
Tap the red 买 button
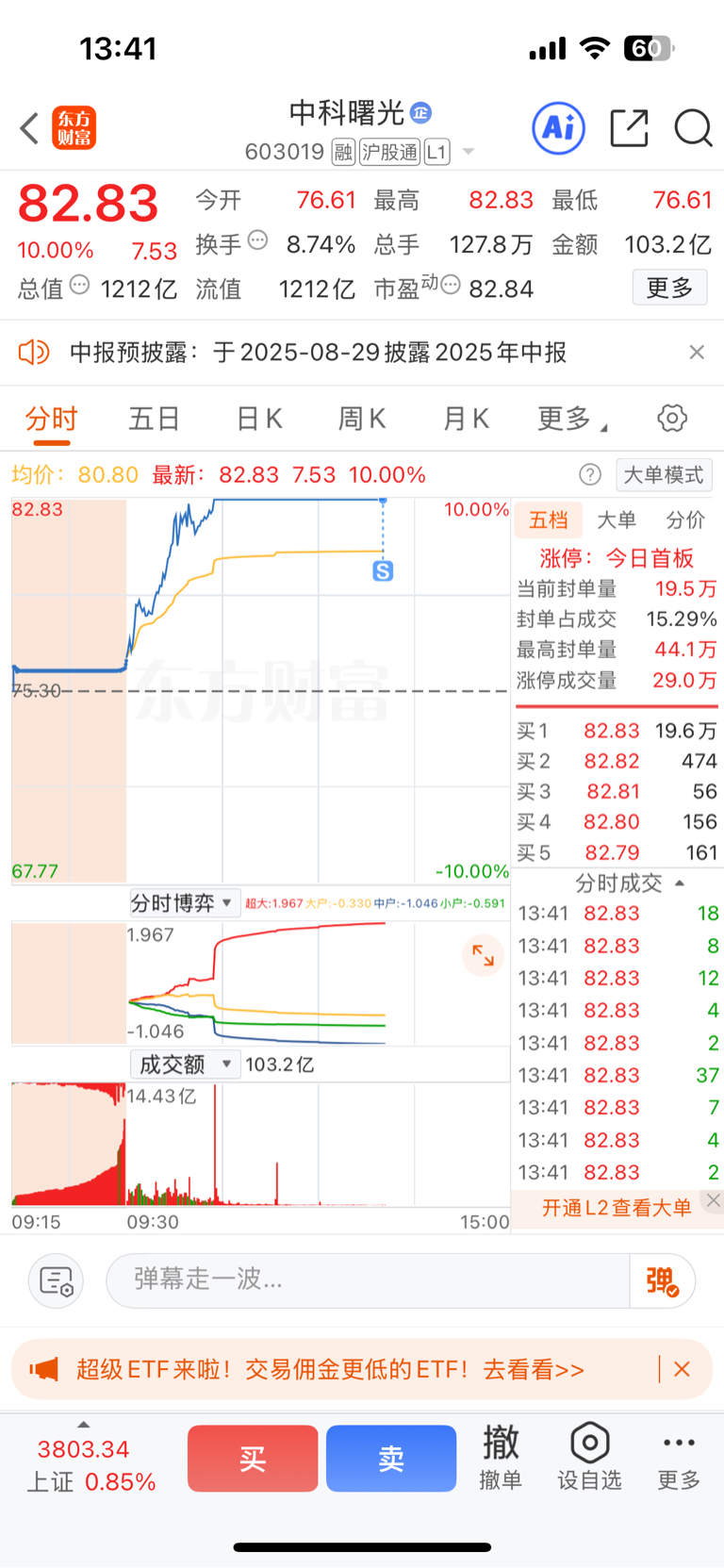point(253,1459)
